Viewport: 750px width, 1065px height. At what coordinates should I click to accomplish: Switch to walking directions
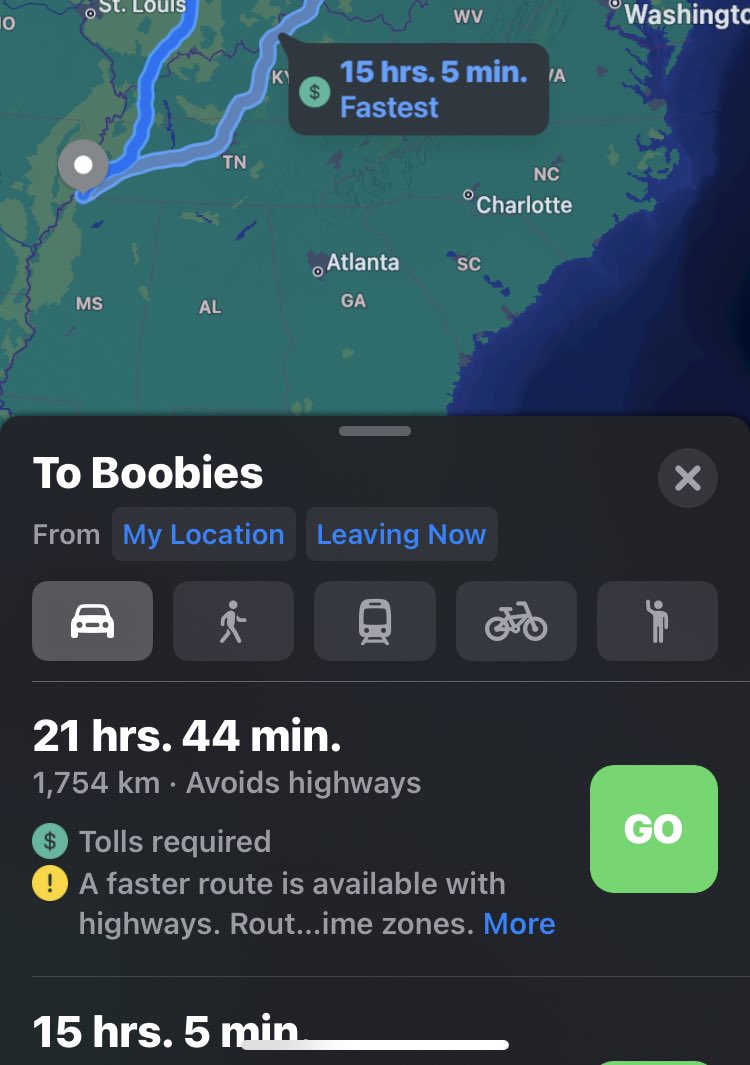tap(233, 621)
